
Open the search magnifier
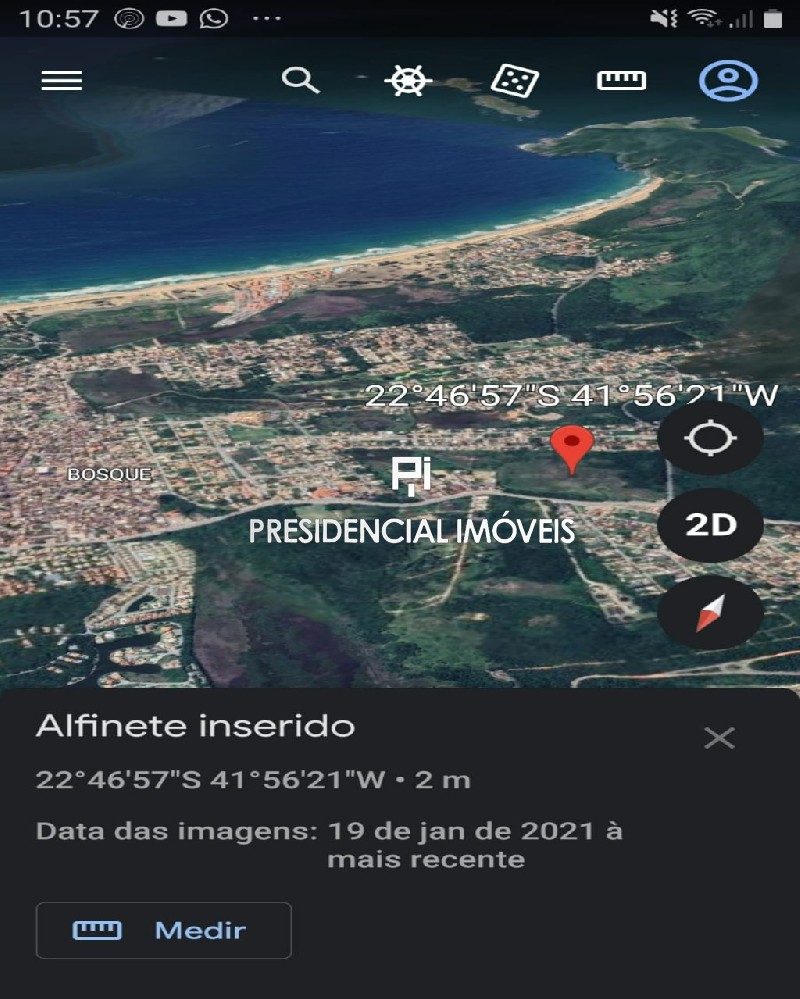click(299, 80)
